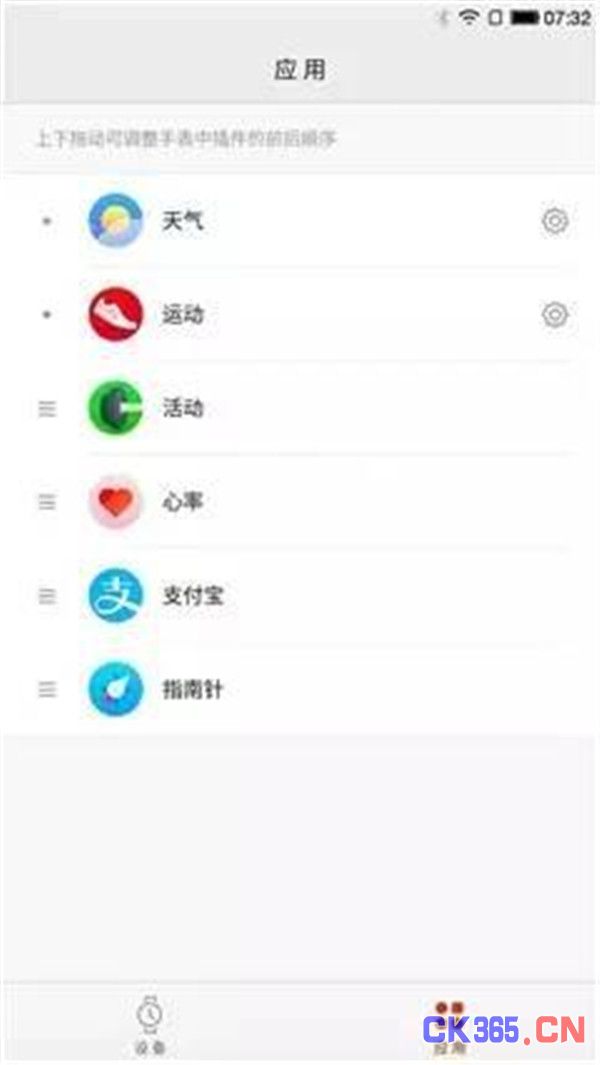The width and height of the screenshot is (600, 1065).
Task: Open the 支付宝 row
Action: pyautogui.click(x=300, y=596)
